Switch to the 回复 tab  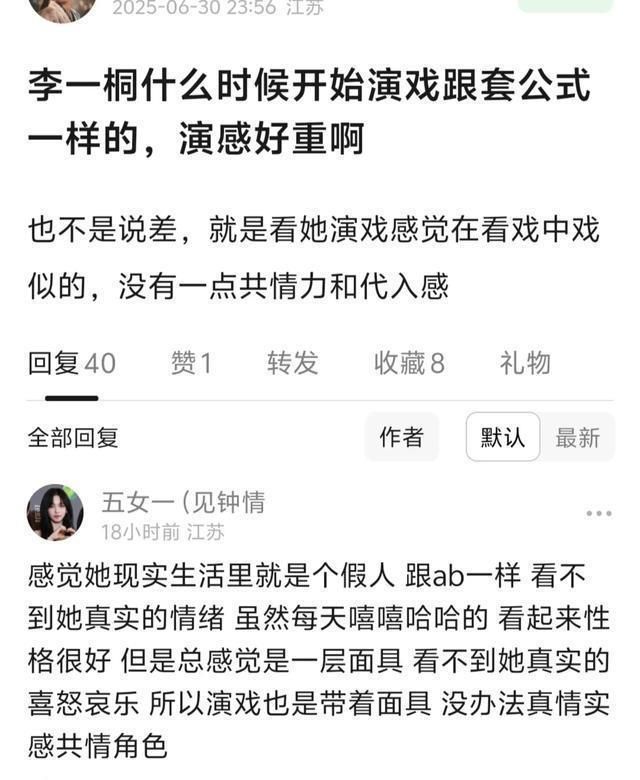tap(71, 363)
